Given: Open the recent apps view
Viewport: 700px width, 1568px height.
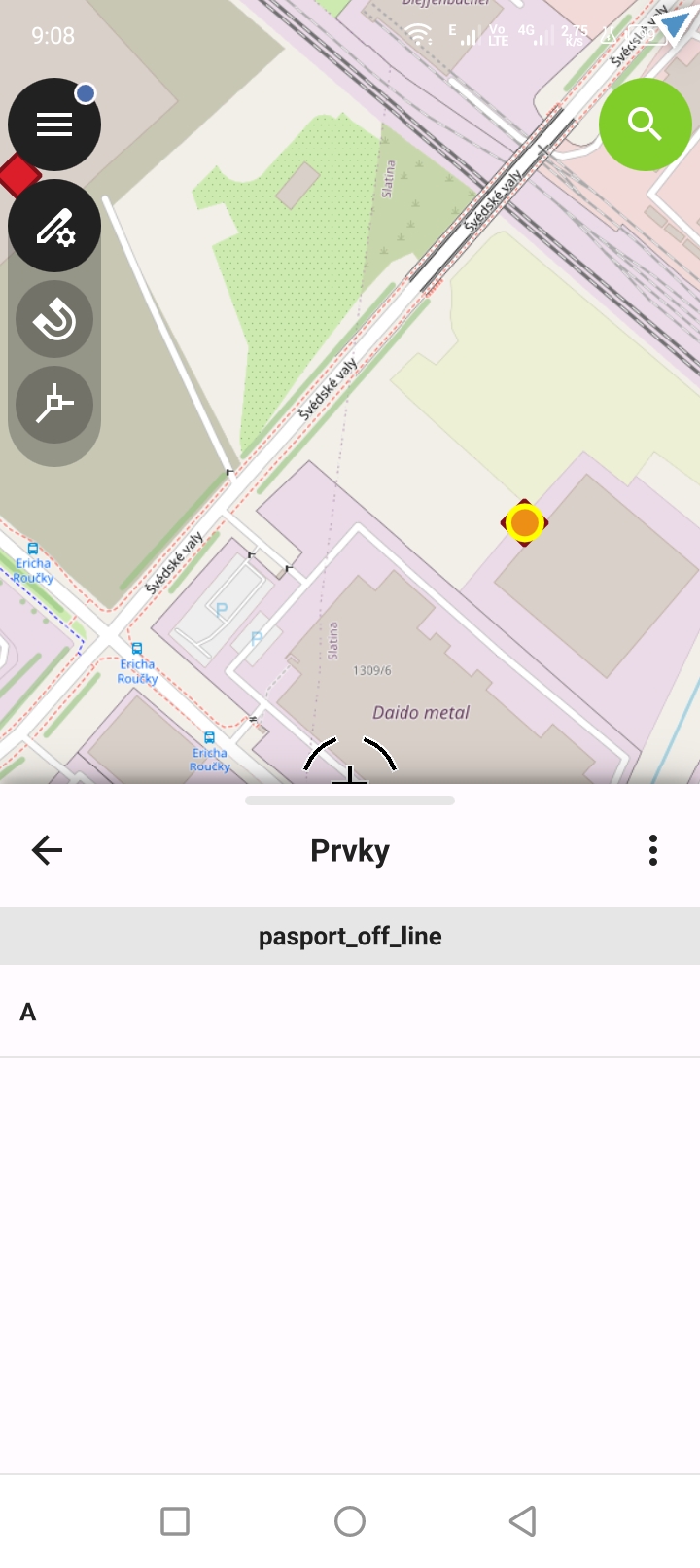Looking at the screenshot, I should pyautogui.click(x=175, y=1520).
